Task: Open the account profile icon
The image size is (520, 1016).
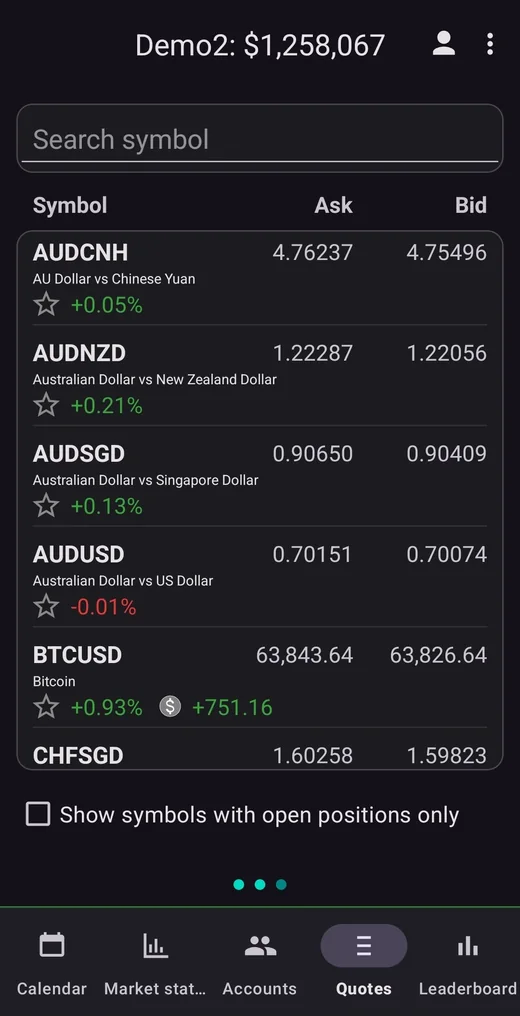Action: tap(444, 44)
